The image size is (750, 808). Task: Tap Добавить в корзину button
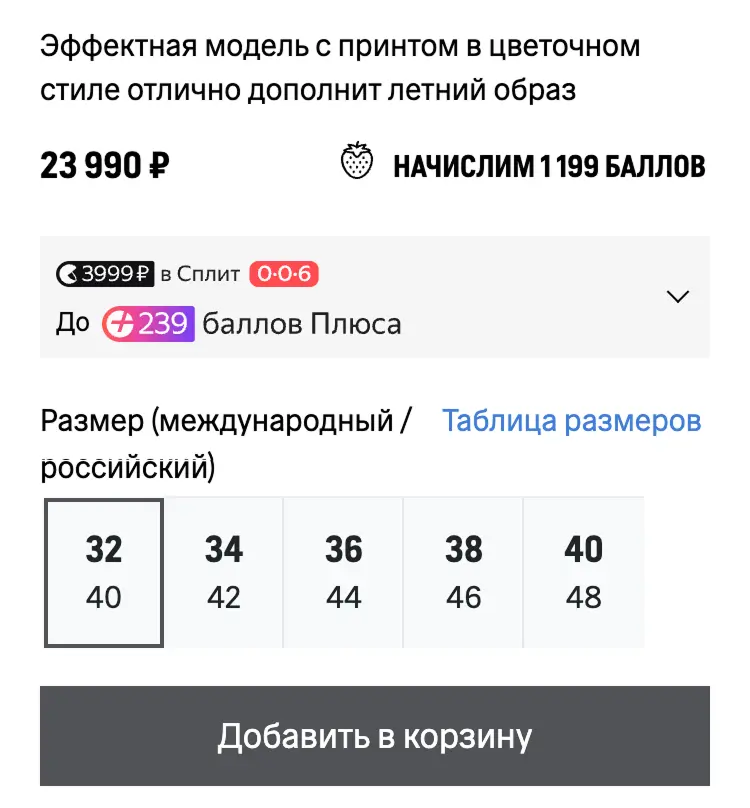(x=375, y=736)
